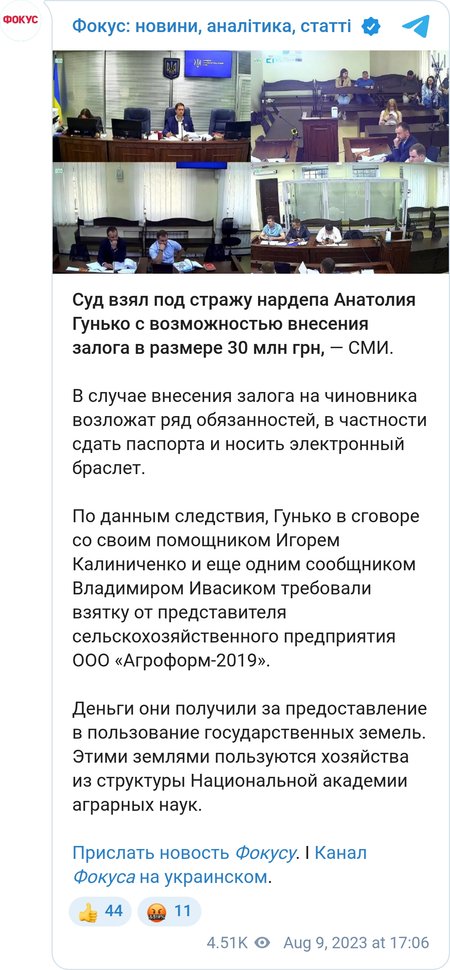Tap the ФОКУС channel avatar
This screenshot has width=450, height=970.
(20, 20)
